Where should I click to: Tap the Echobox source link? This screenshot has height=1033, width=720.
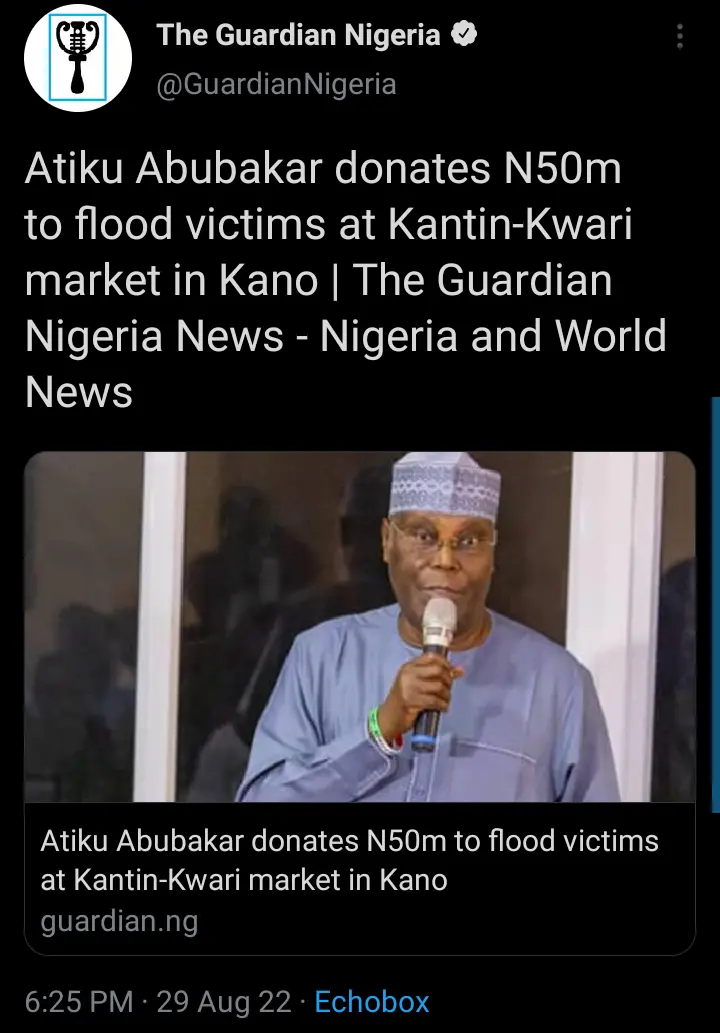[371, 1001]
